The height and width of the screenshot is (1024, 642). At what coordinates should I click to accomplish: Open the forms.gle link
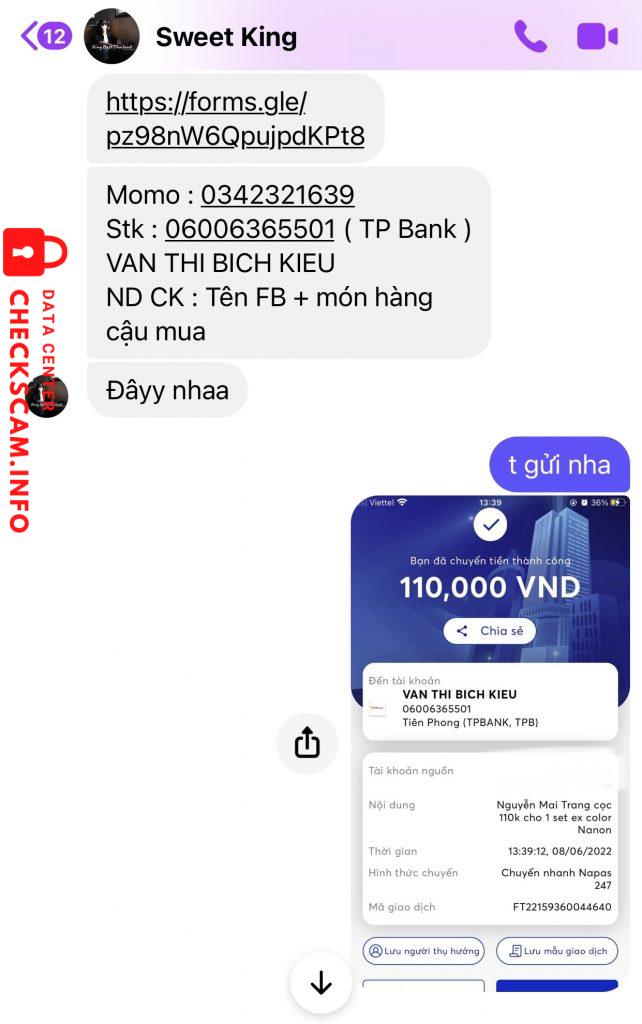coord(234,118)
